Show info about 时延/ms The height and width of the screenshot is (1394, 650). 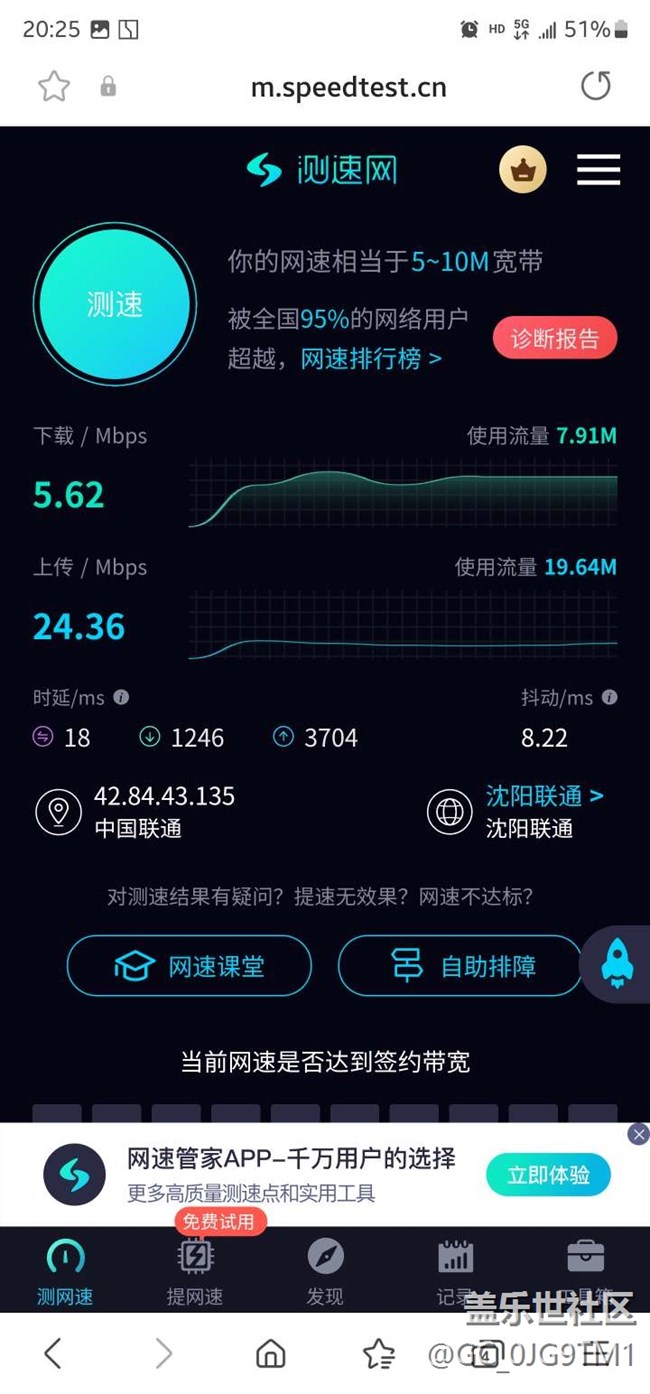click(121, 697)
